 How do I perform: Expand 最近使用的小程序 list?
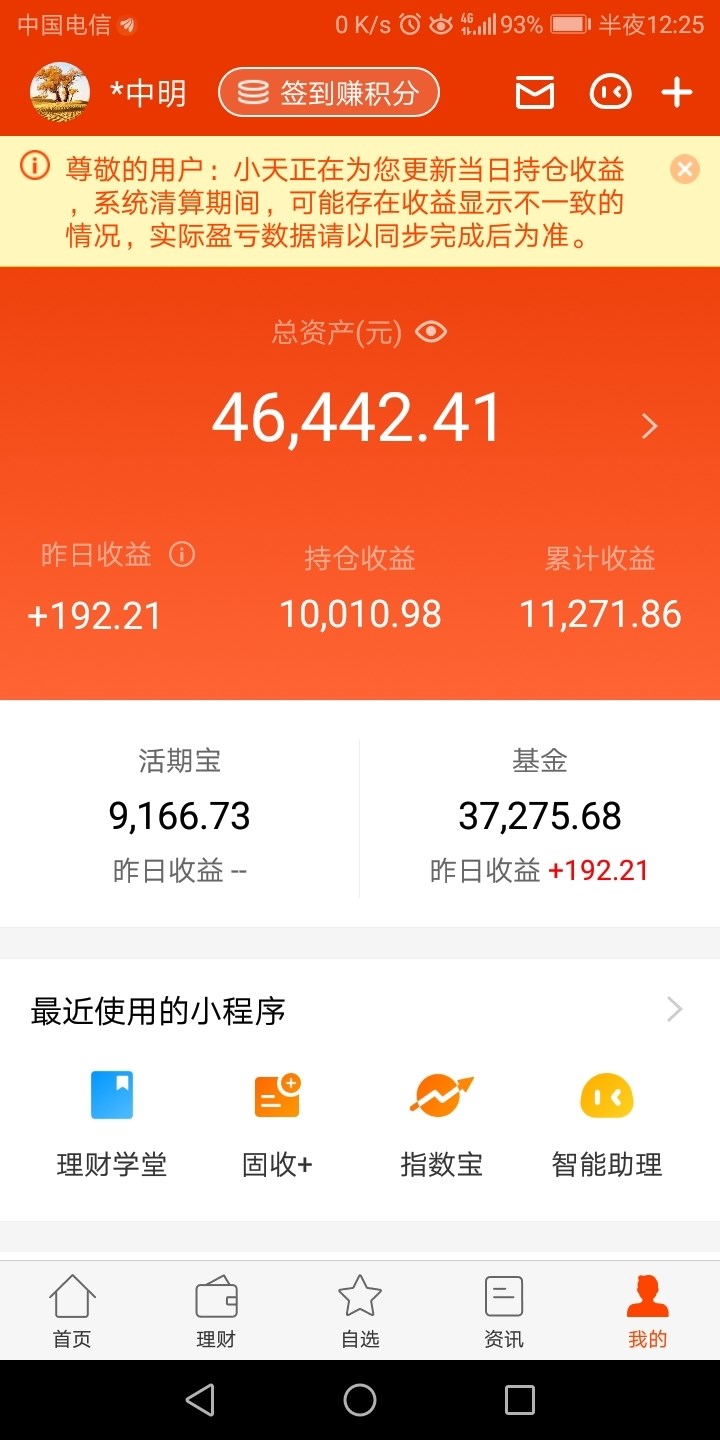click(674, 1009)
